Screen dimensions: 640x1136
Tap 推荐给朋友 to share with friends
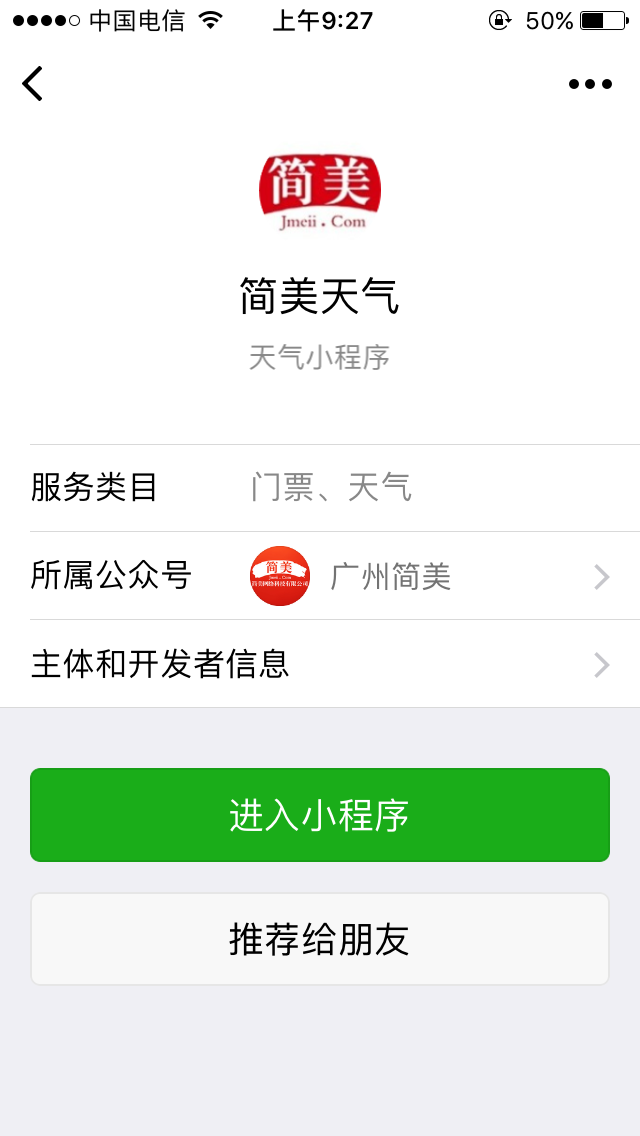coord(320,939)
